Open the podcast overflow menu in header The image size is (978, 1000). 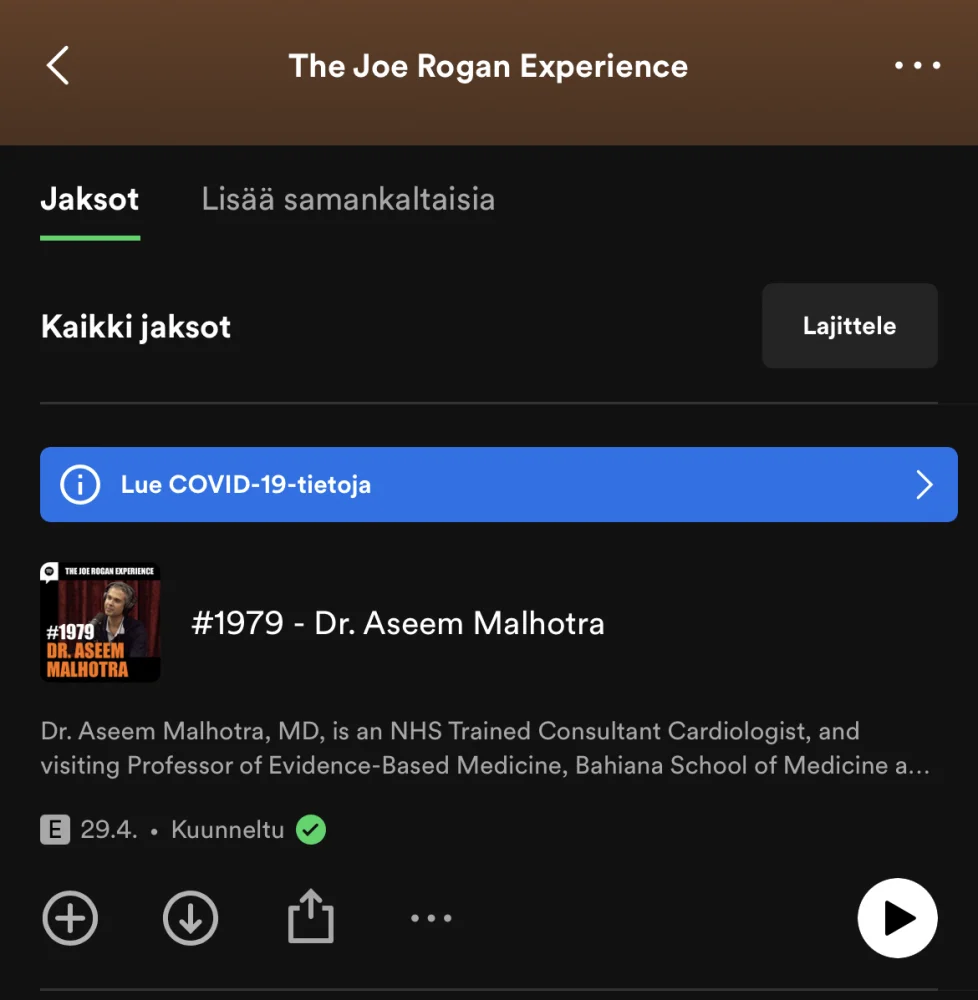[x=917, y=66]
